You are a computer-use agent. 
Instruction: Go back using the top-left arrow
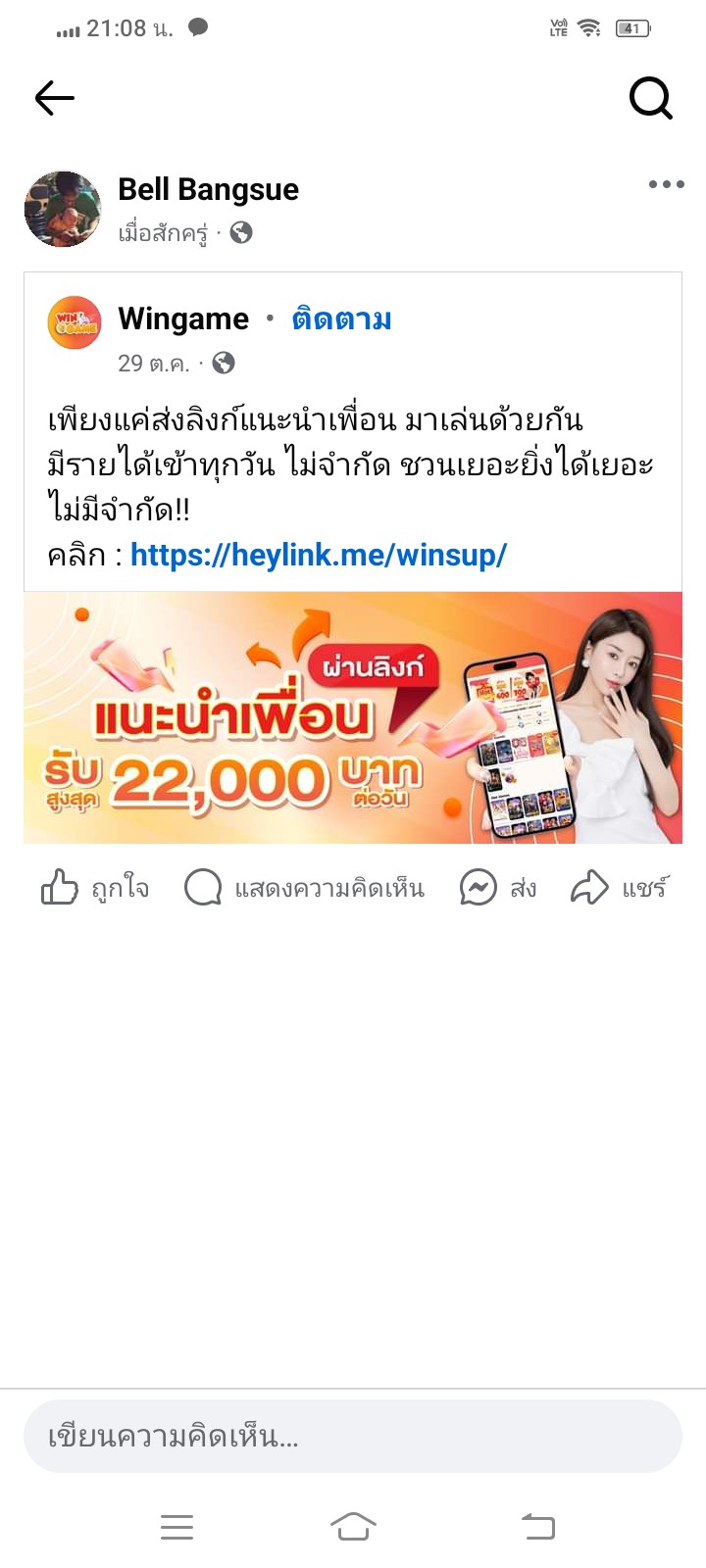click(55, 98)
